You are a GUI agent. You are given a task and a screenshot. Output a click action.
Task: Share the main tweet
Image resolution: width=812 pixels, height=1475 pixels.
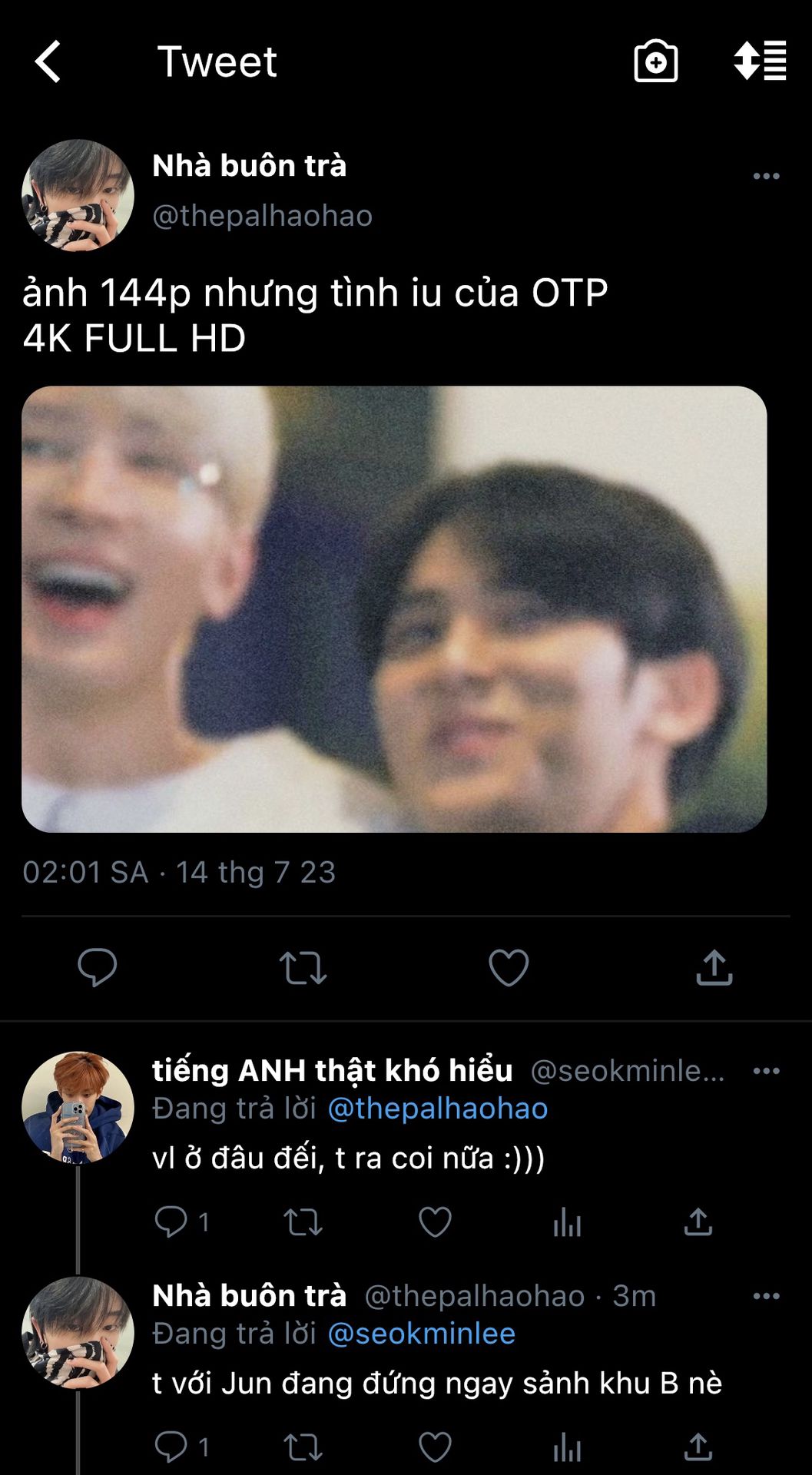pos(714,967)
